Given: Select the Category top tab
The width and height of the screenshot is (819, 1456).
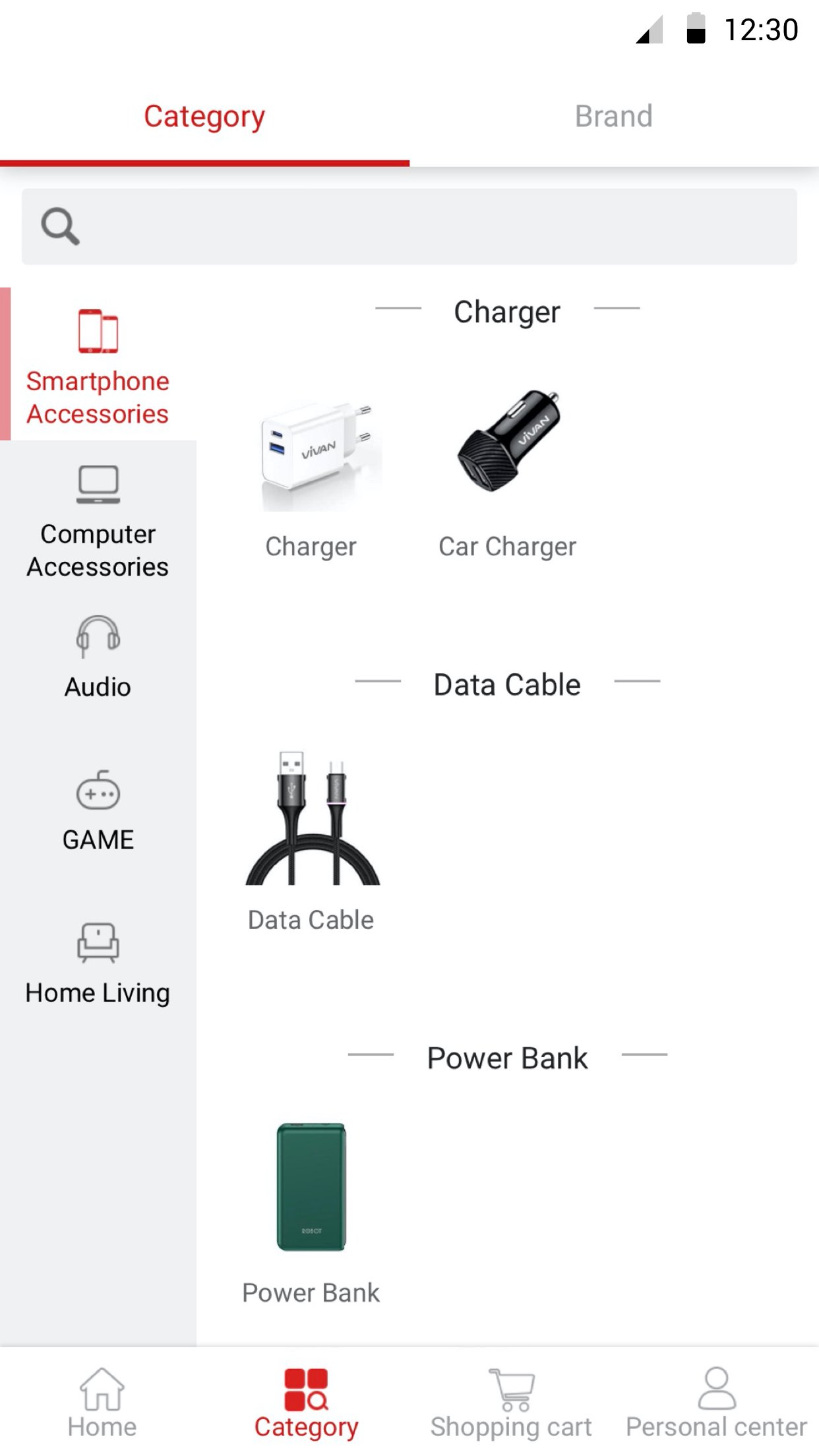Looking at the screenshot, I should pyautogui.click(x=204, y=117).
